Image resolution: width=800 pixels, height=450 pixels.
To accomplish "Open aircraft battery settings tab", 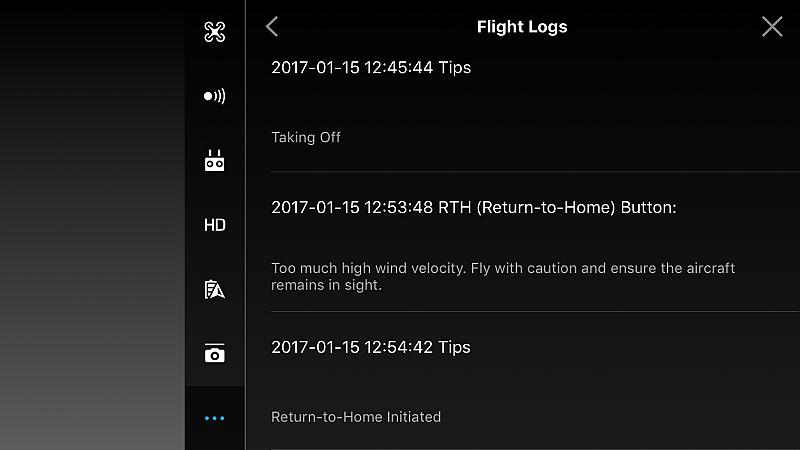I will pyautogui.click(x=215, y=290).
